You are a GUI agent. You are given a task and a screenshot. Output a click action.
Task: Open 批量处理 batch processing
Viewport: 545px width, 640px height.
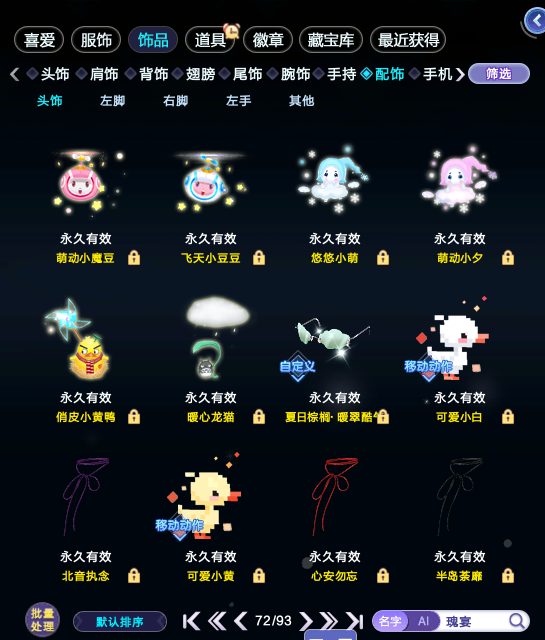(42, 620)
